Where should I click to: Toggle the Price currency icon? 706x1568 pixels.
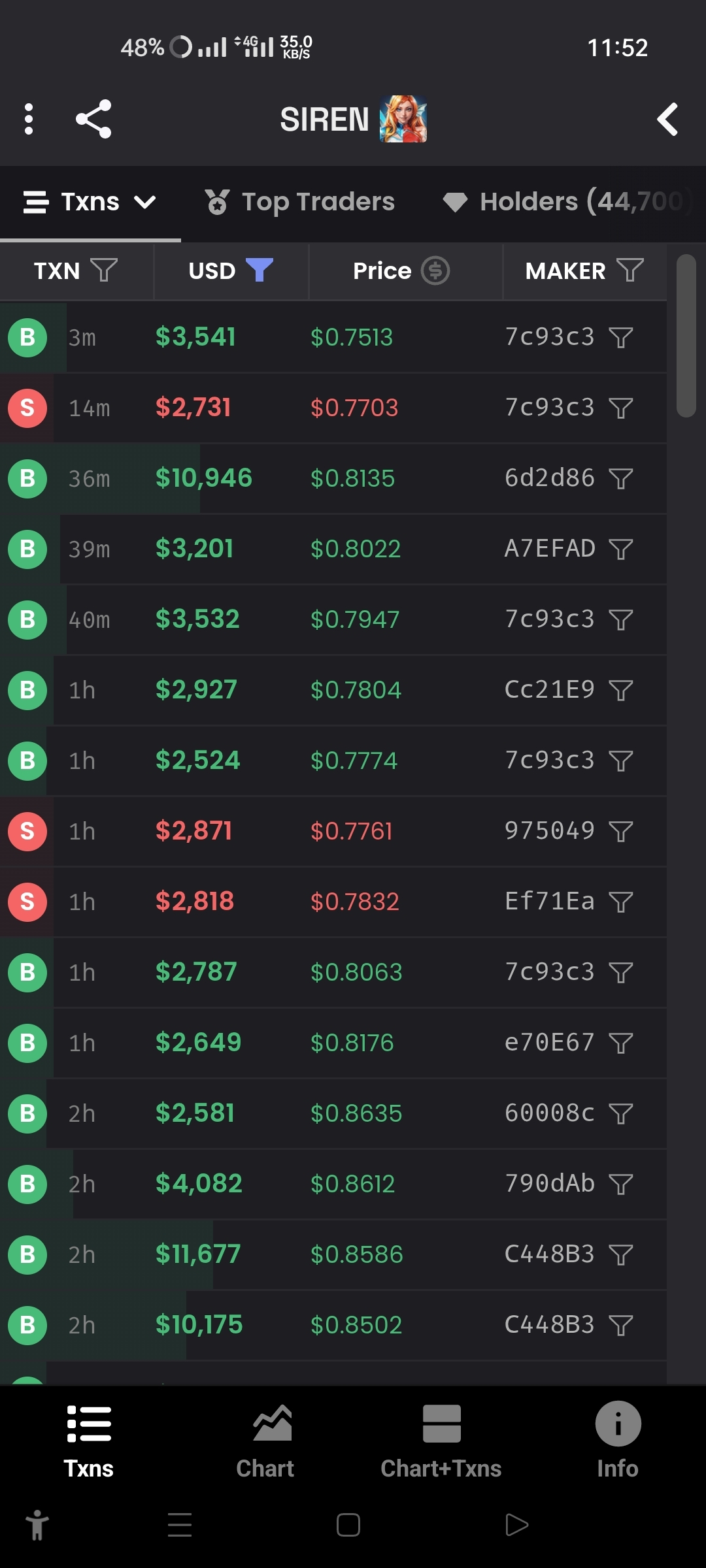[435, 270]
